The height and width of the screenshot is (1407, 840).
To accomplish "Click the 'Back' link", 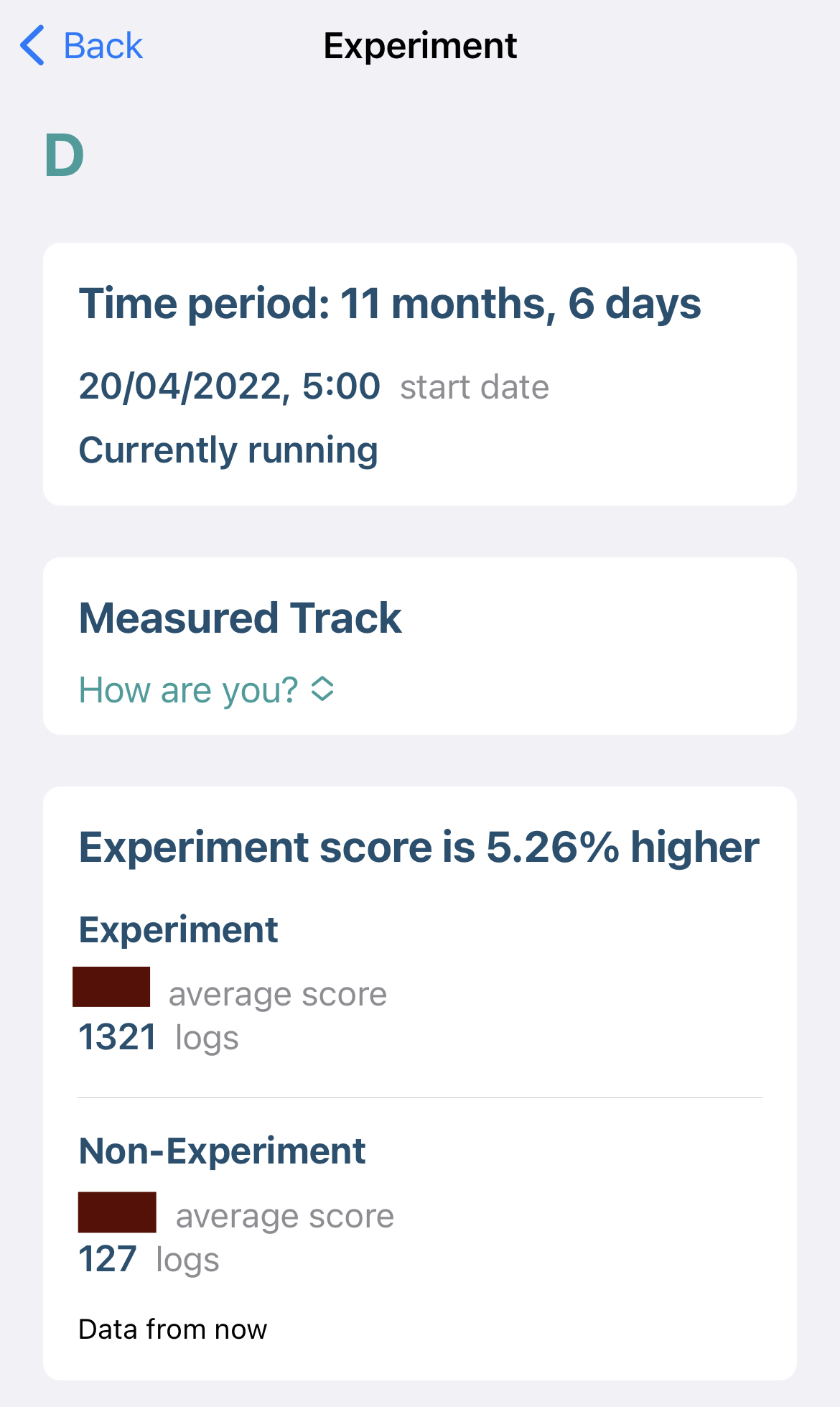I will [x=103, y=45].
